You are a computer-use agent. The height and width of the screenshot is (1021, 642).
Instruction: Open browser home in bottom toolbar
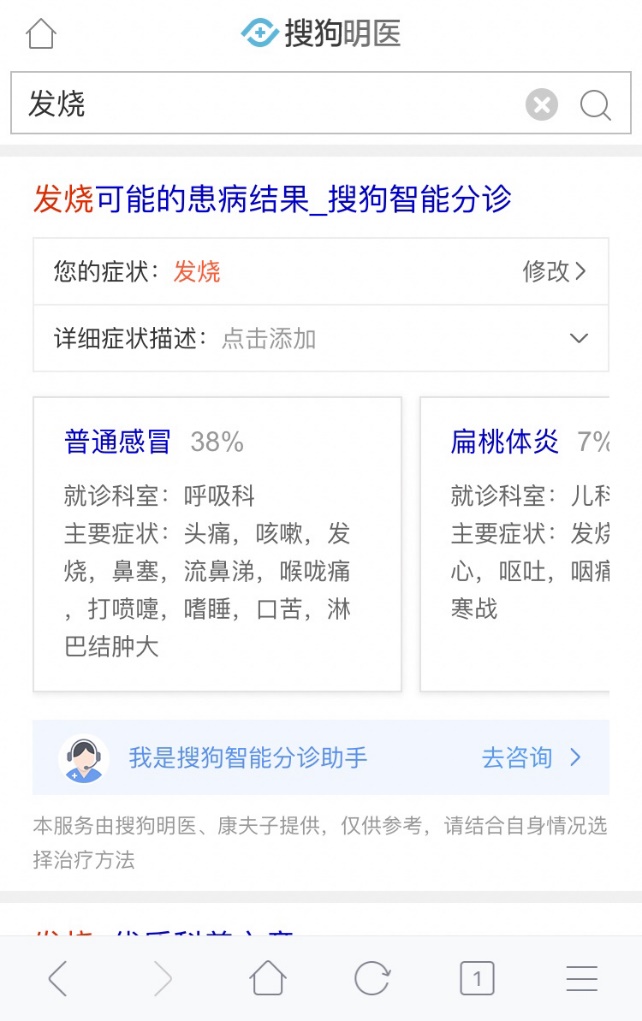[268, 978]
